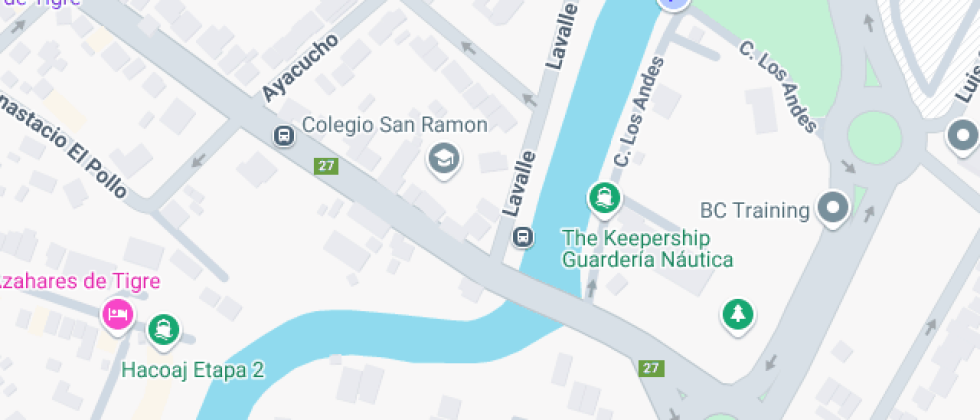Open the Colegio San Ramon school marker
The width and height of the screenshot is (980, 420).
(444, 157)
